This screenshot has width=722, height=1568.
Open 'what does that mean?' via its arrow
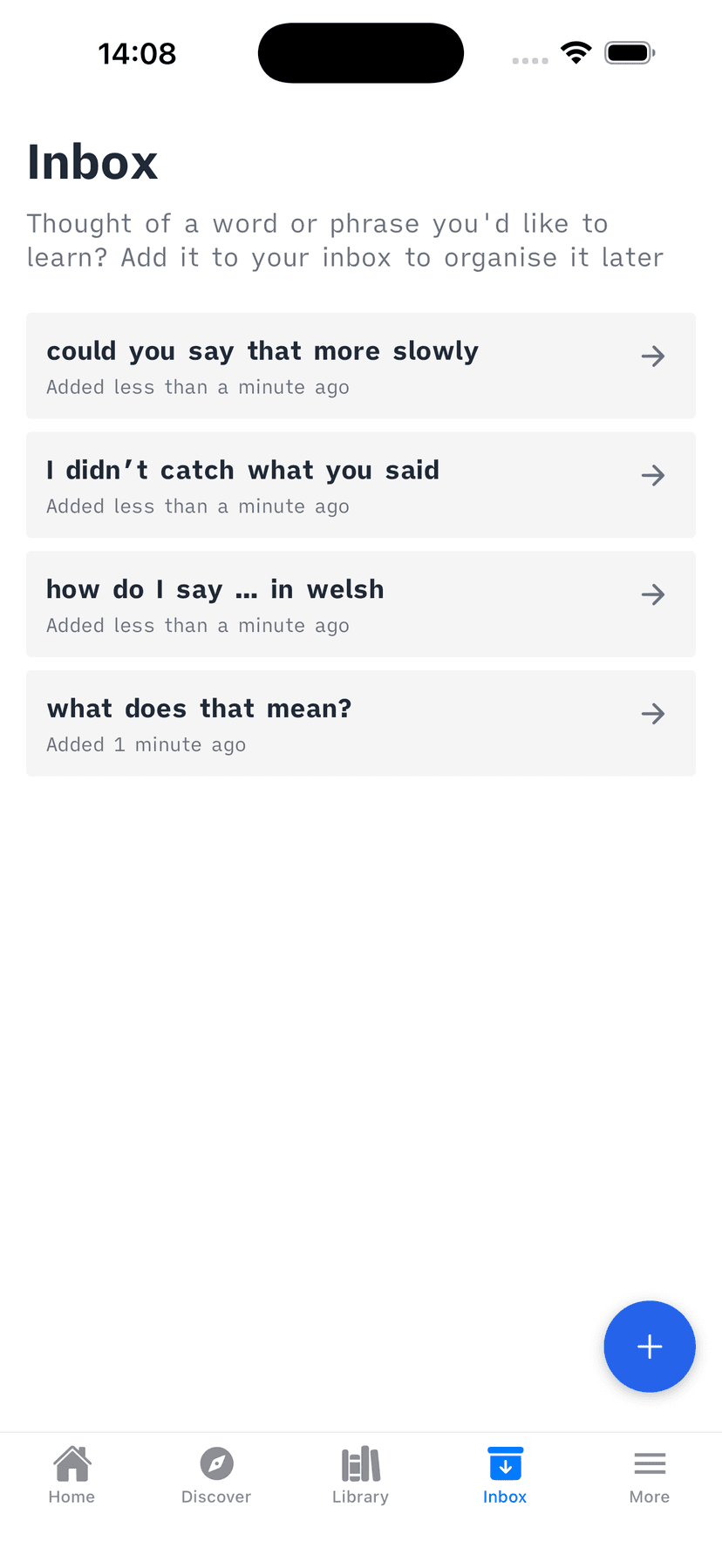pyautogui.click(x=652, y=713)
